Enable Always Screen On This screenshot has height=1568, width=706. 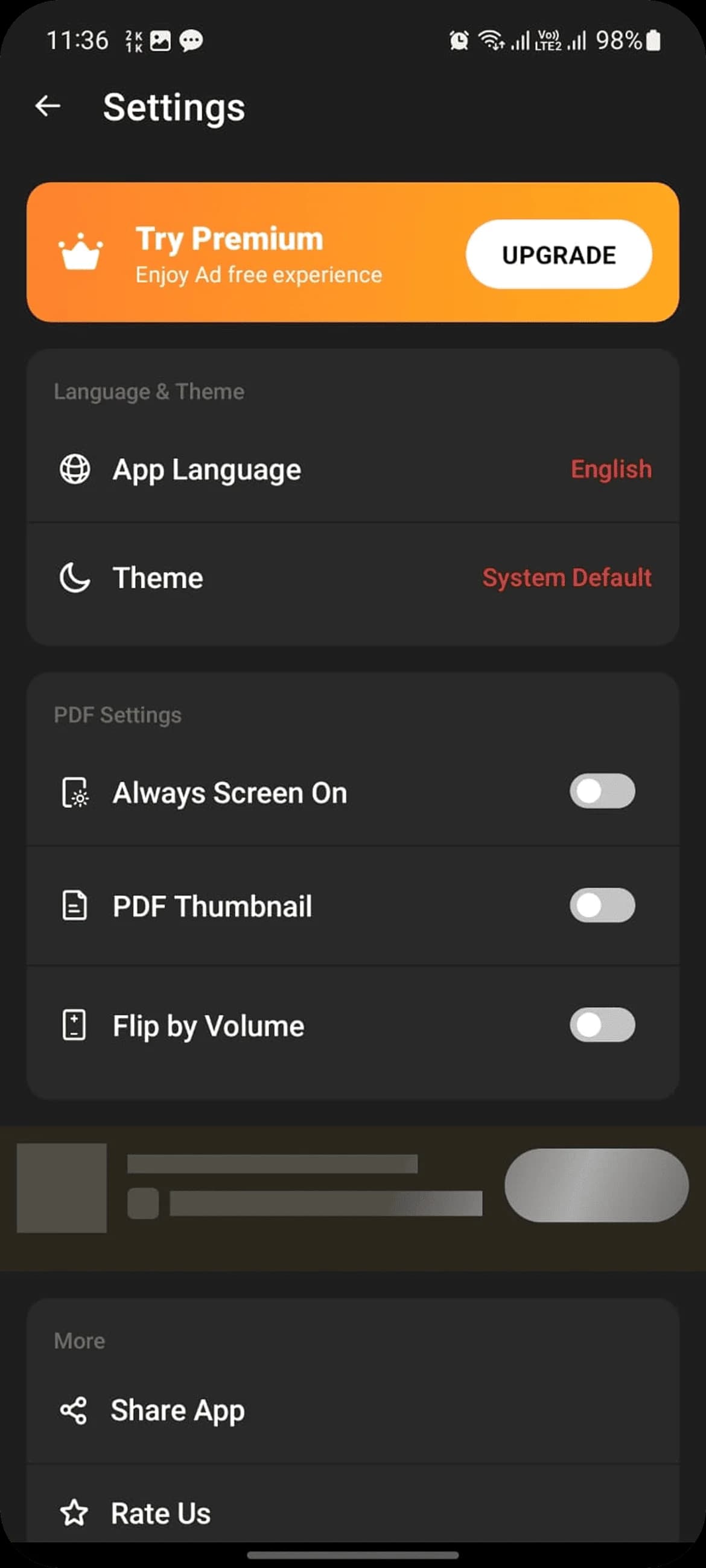[602, 792]
